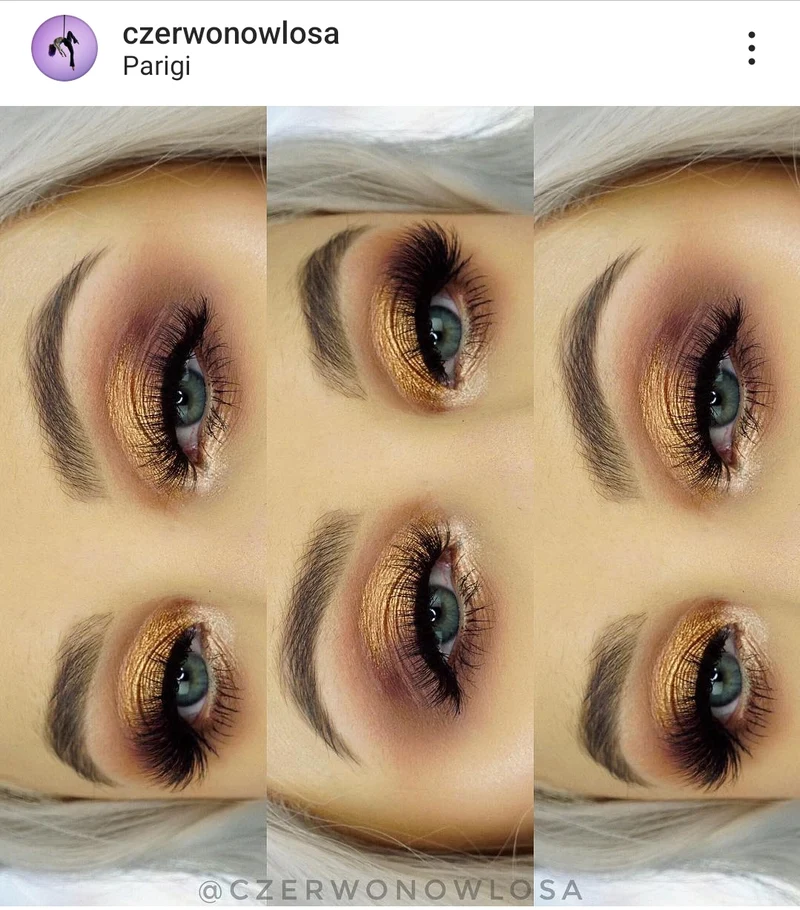800x910 pixels.
Task: Tap the eye makeup post photo
Action: [x=400, y=506]
